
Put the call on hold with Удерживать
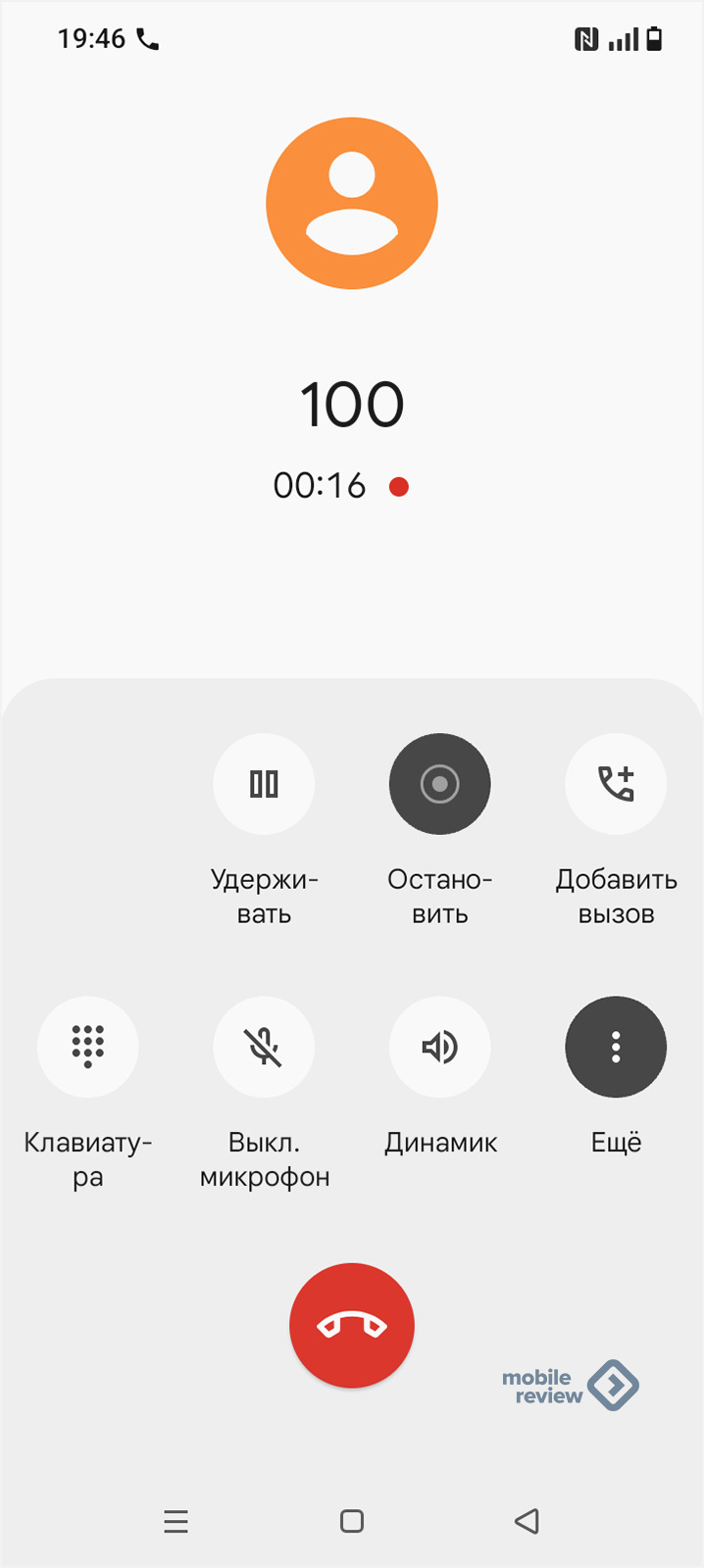click(x=264, y=784)
